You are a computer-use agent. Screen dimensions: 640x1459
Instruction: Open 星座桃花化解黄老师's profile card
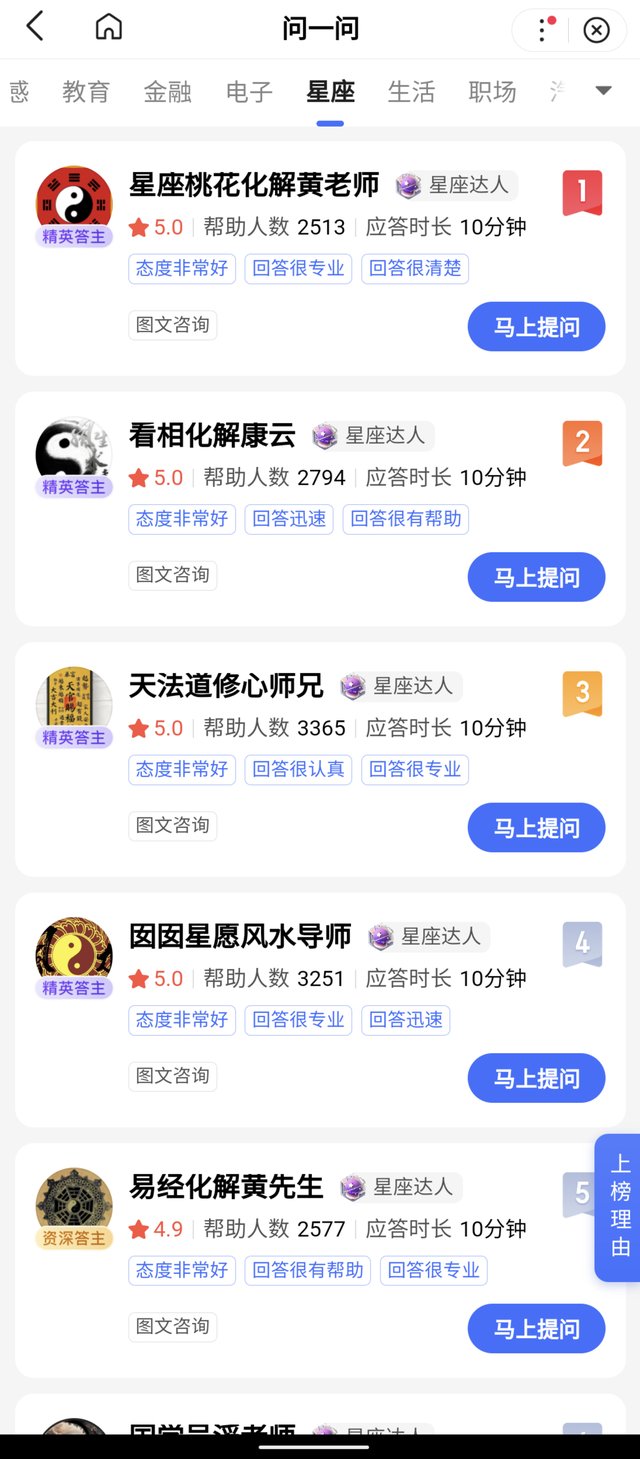pyautogui.click(x=254, y=185)
